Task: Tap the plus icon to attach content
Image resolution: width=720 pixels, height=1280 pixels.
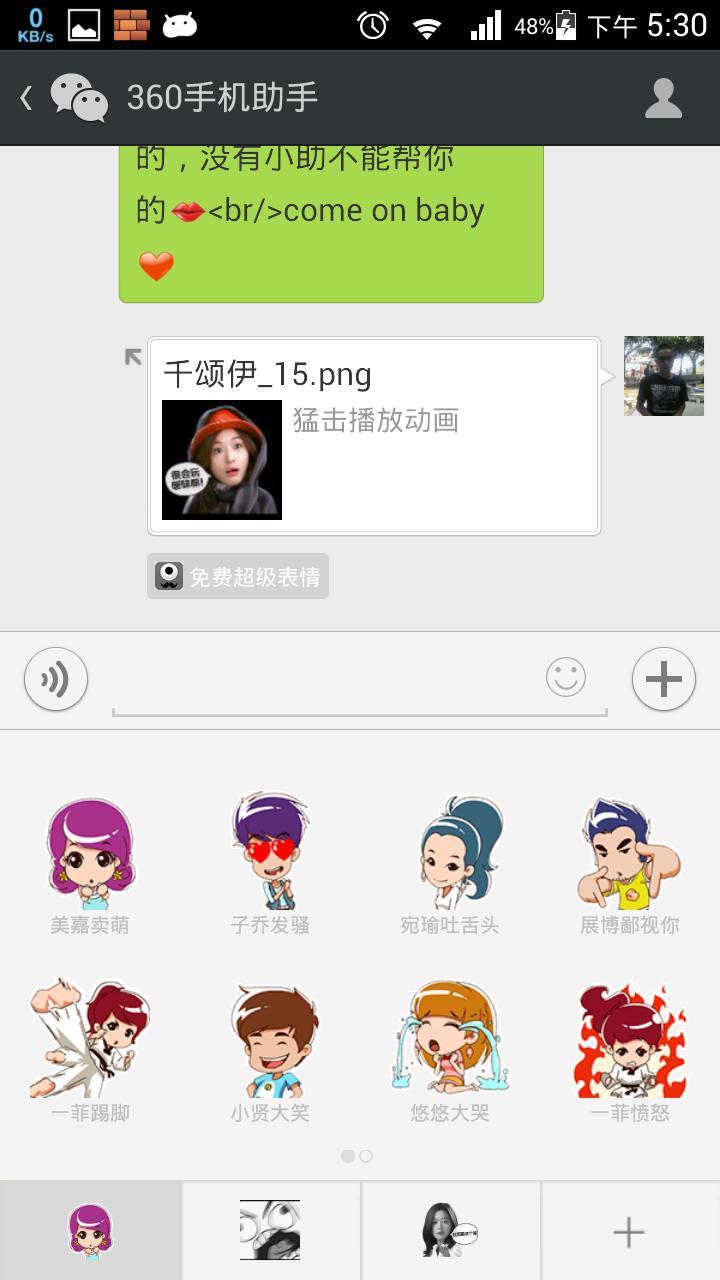Action: (663, 678)
